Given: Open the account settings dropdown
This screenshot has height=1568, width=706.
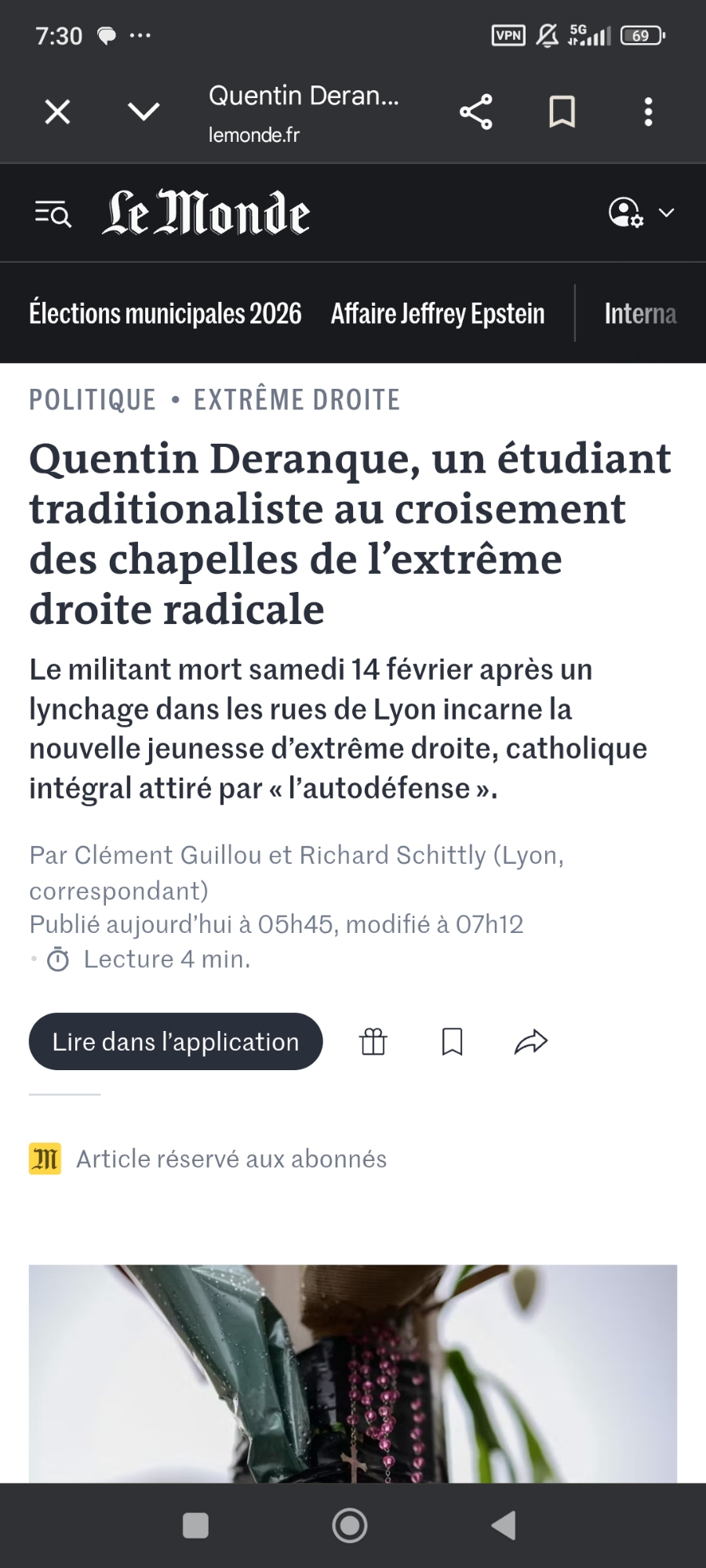Looking at the screenshot, I should click(x=641, y=213).
